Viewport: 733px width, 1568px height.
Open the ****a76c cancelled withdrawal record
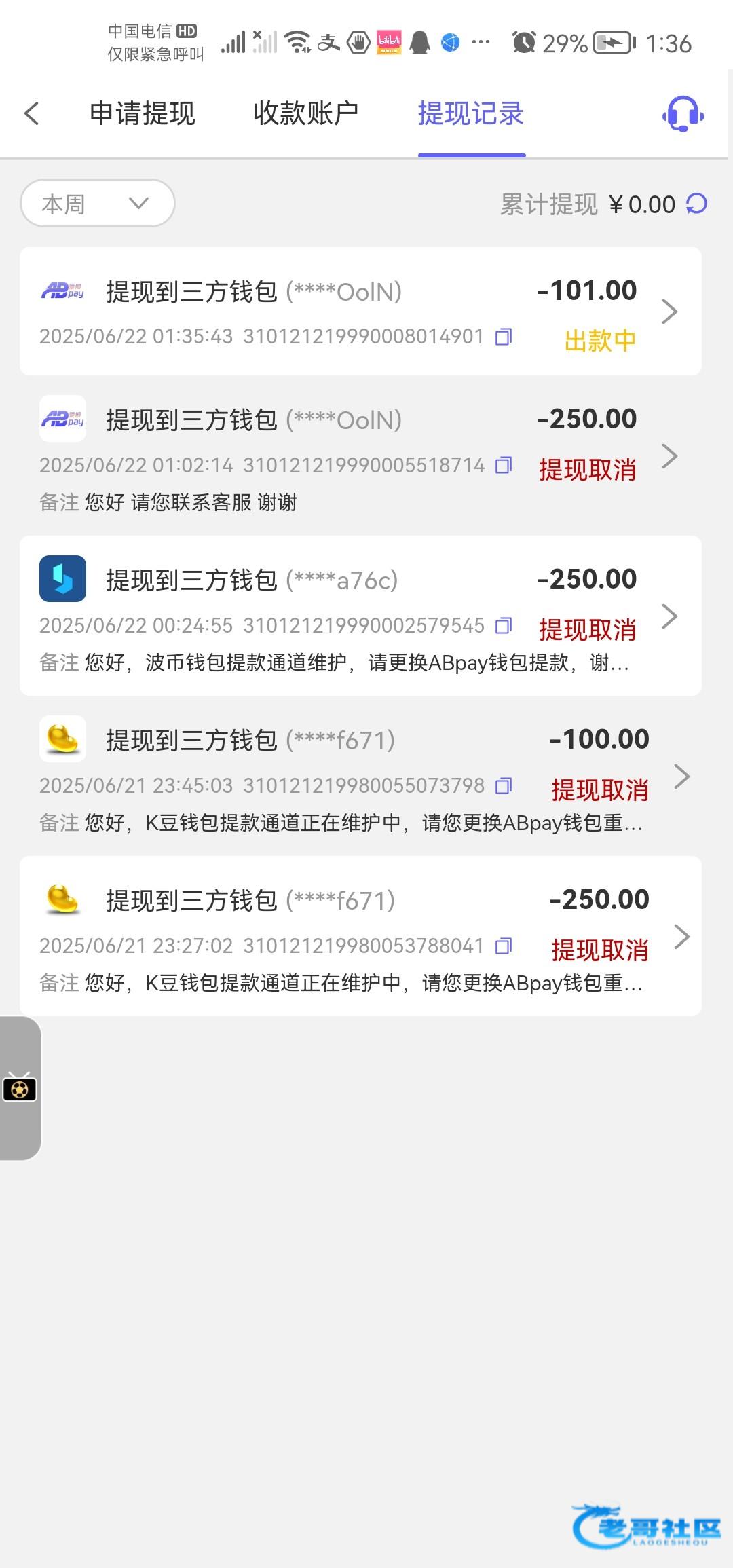pos(360,616)
